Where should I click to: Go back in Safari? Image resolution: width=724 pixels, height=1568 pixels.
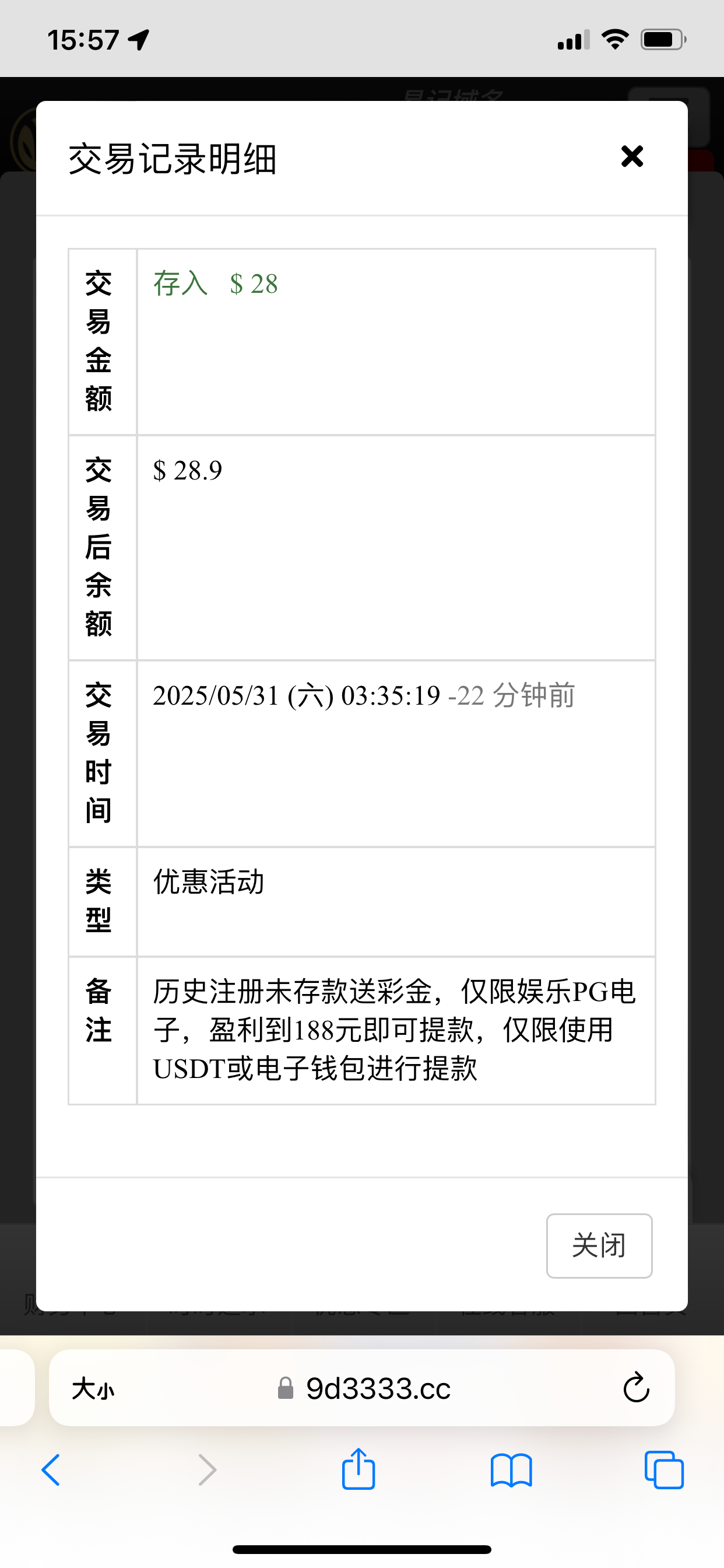pyautogui.click(x=51, y=1470)
